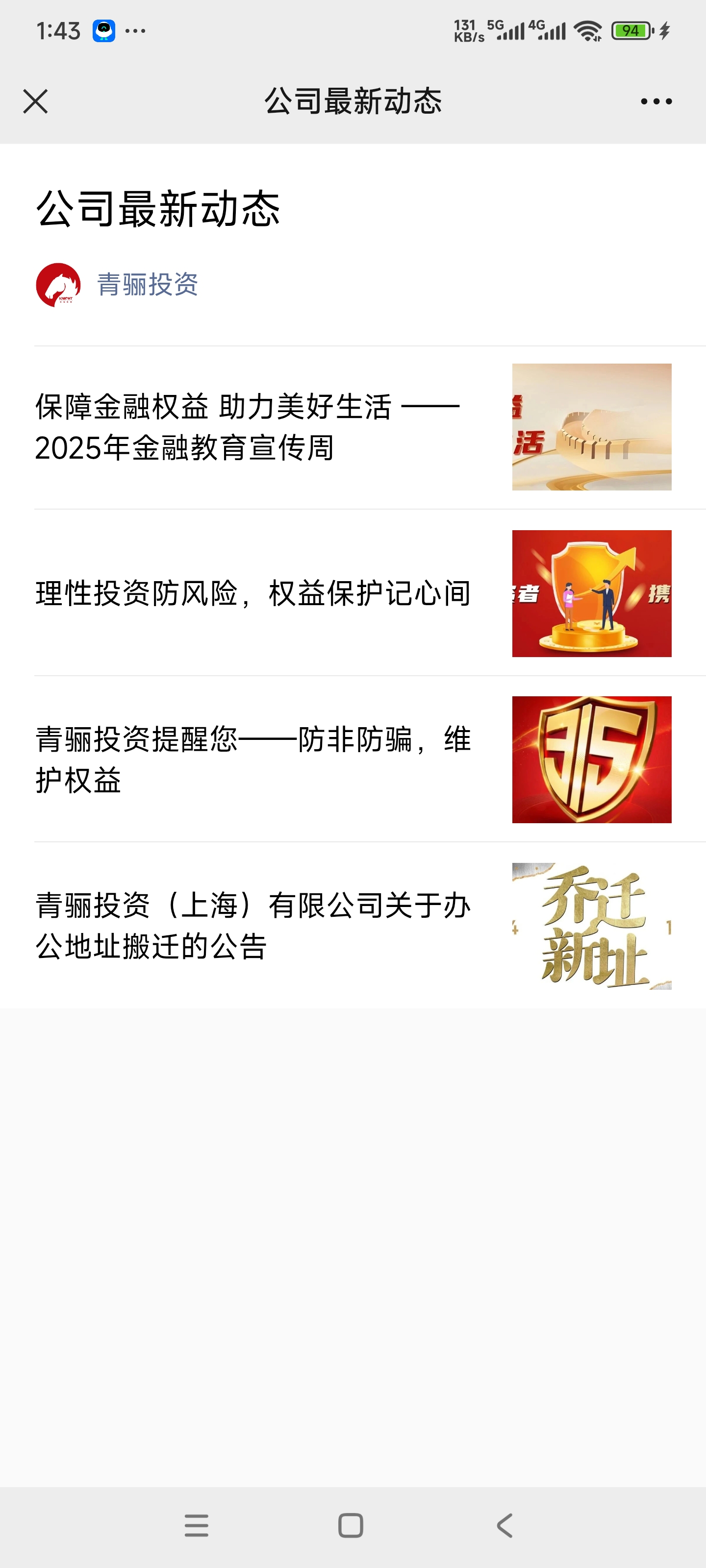The height and width of the screenshot is (1568, 706).
Task: Open the 防非防骗，维护权益 reminder article
Action: (x=253, y=759)
